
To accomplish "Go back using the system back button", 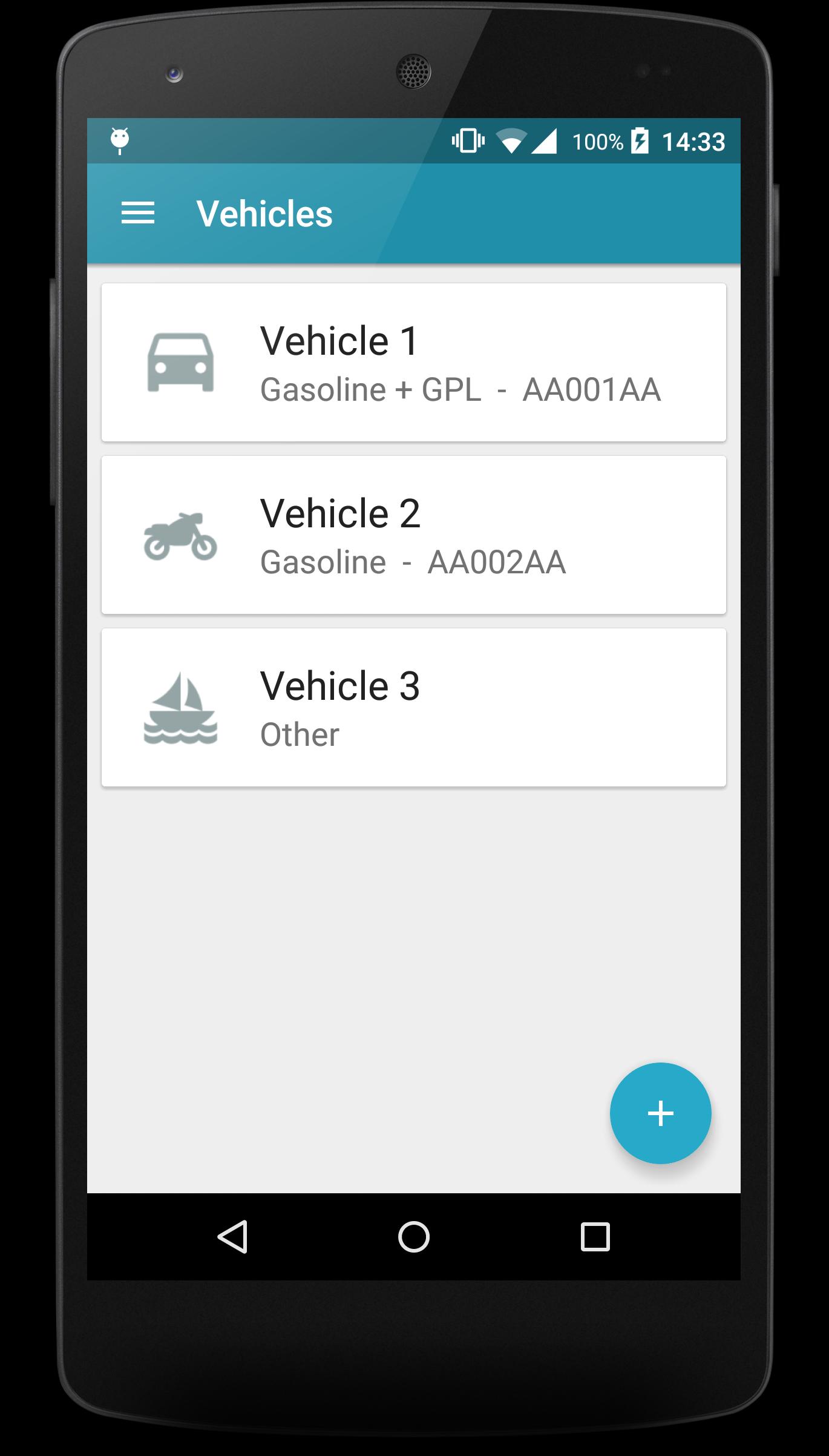I will click(233, 1236).
